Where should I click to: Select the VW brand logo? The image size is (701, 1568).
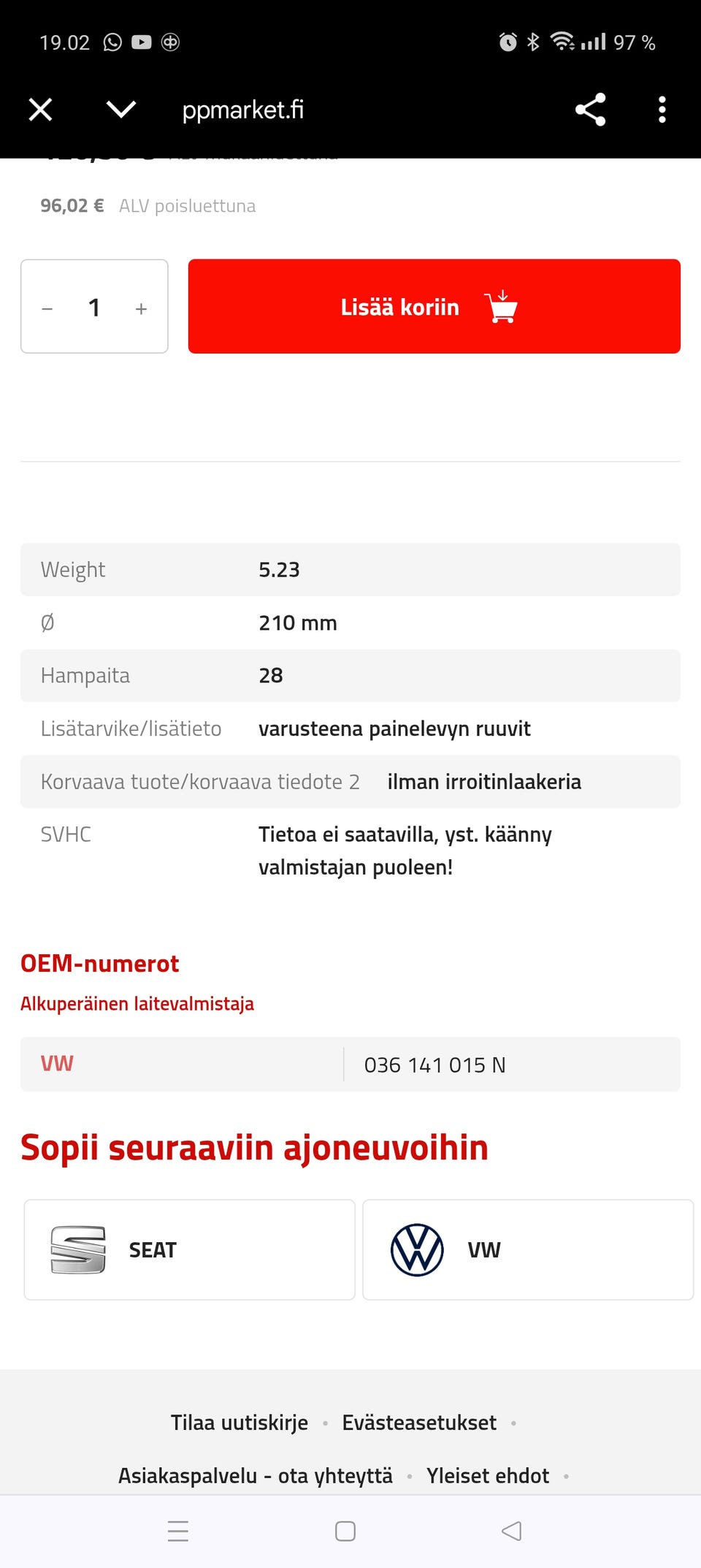pos(416,1249)
